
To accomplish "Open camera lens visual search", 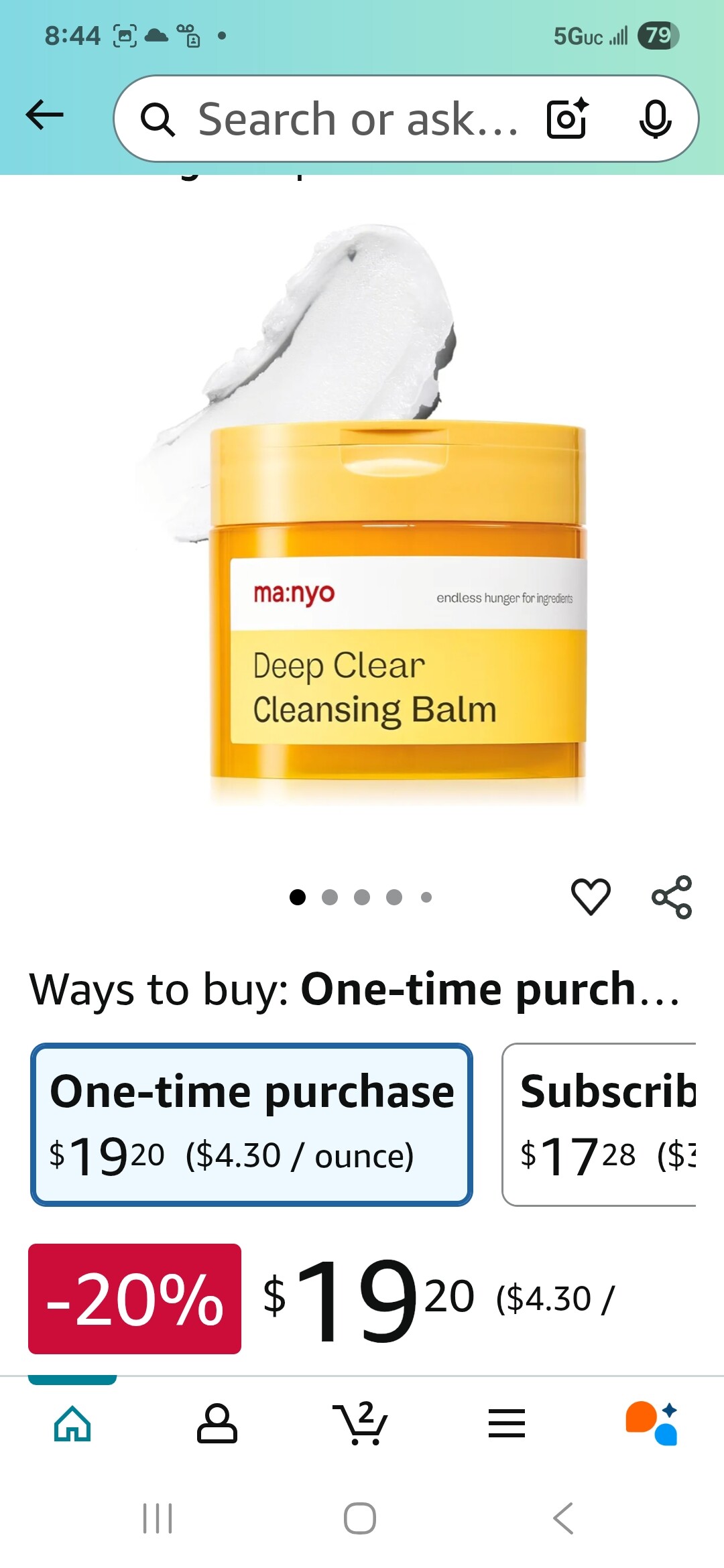I will point(567,119).
